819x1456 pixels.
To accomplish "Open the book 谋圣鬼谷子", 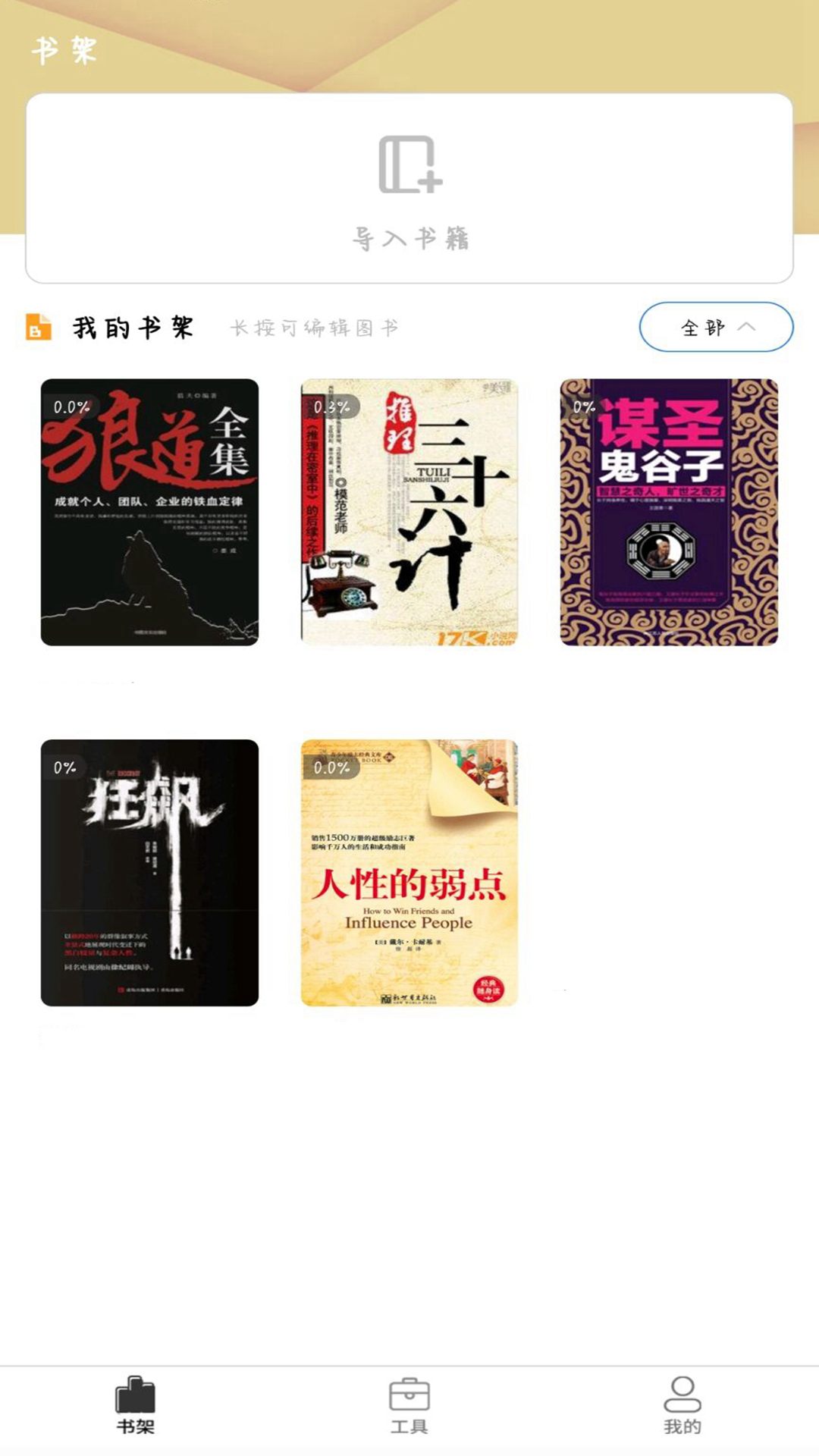I will [x=669, y=513].
